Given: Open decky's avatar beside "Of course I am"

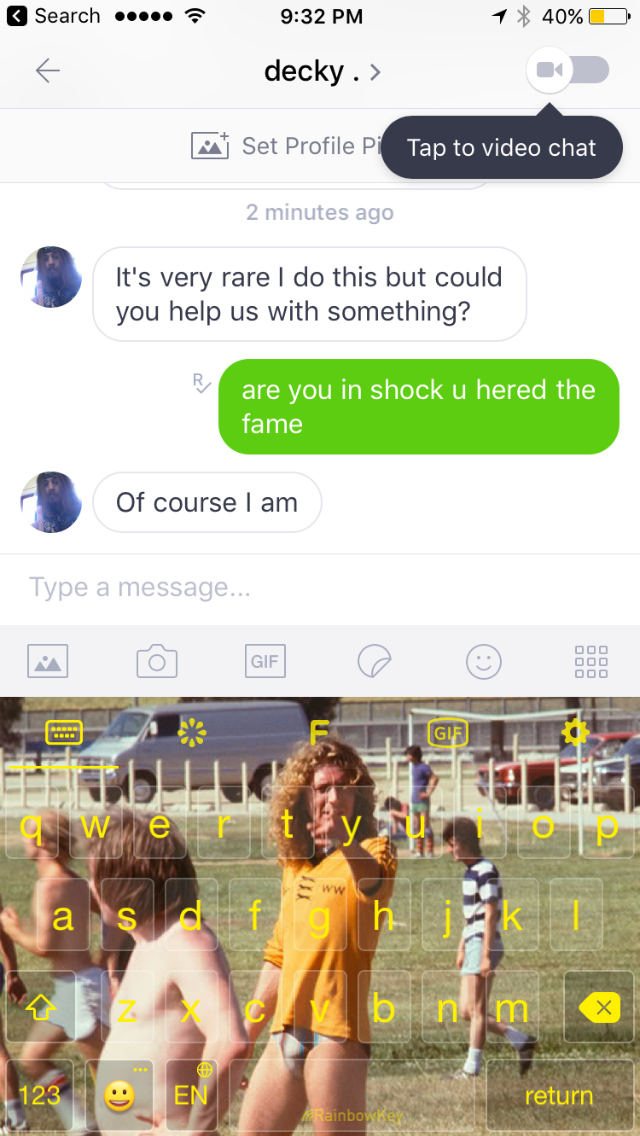Looking at the screenshot, I should click(x=51, y=502).
